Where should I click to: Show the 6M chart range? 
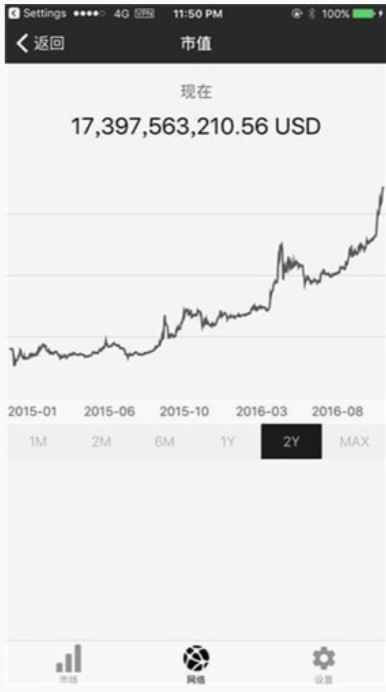point(165,441)
